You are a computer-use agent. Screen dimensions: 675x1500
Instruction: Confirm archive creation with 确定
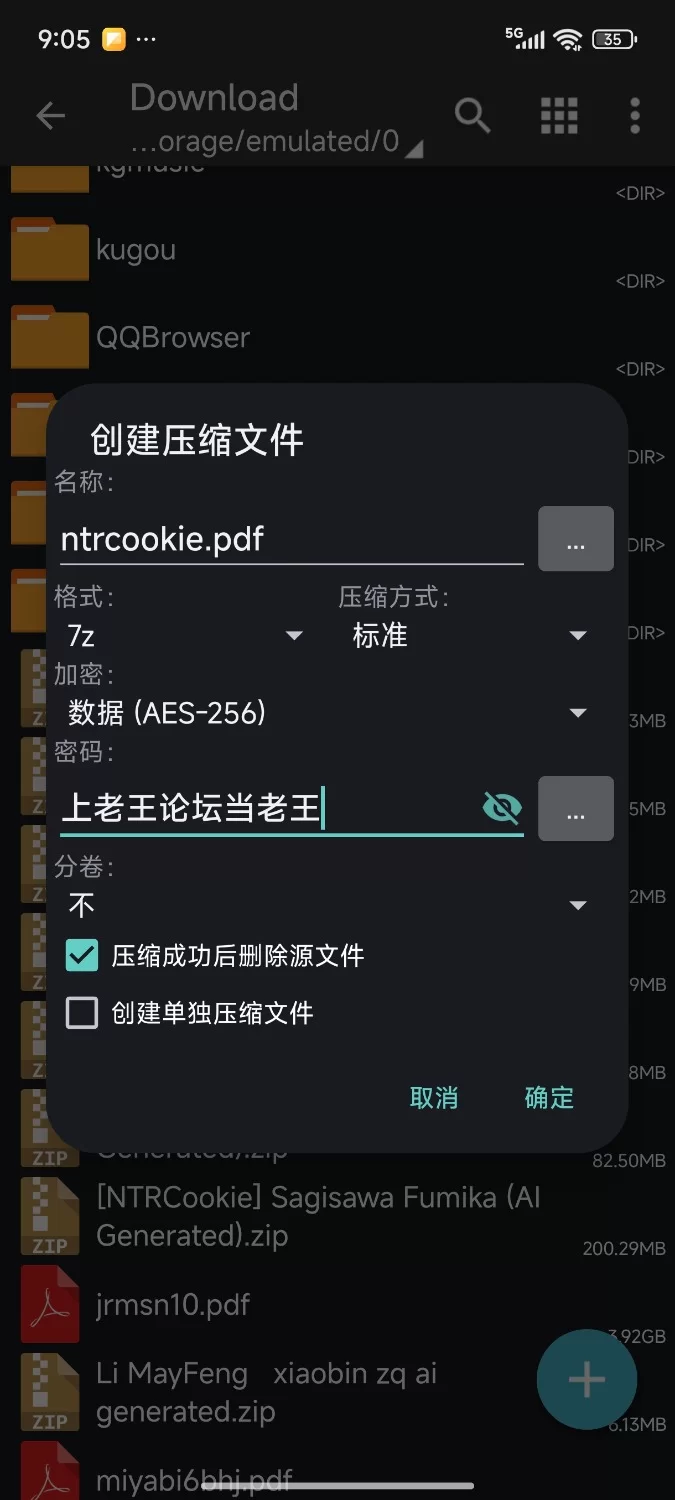[549, 1098]
